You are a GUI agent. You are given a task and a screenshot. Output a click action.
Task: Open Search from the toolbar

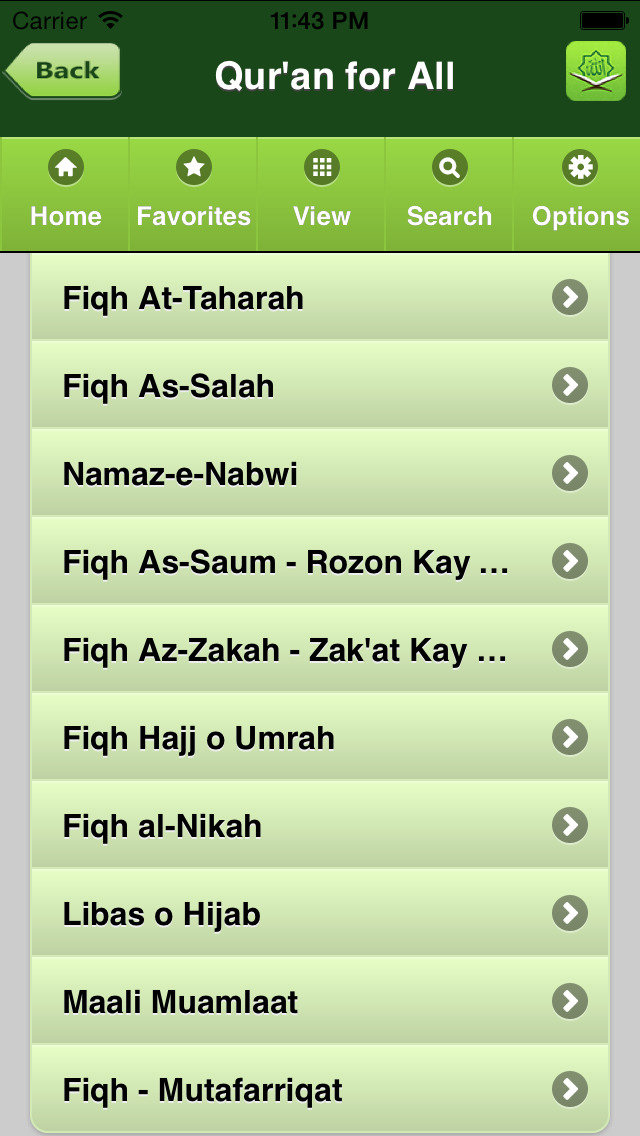click(x=449, y=194)
